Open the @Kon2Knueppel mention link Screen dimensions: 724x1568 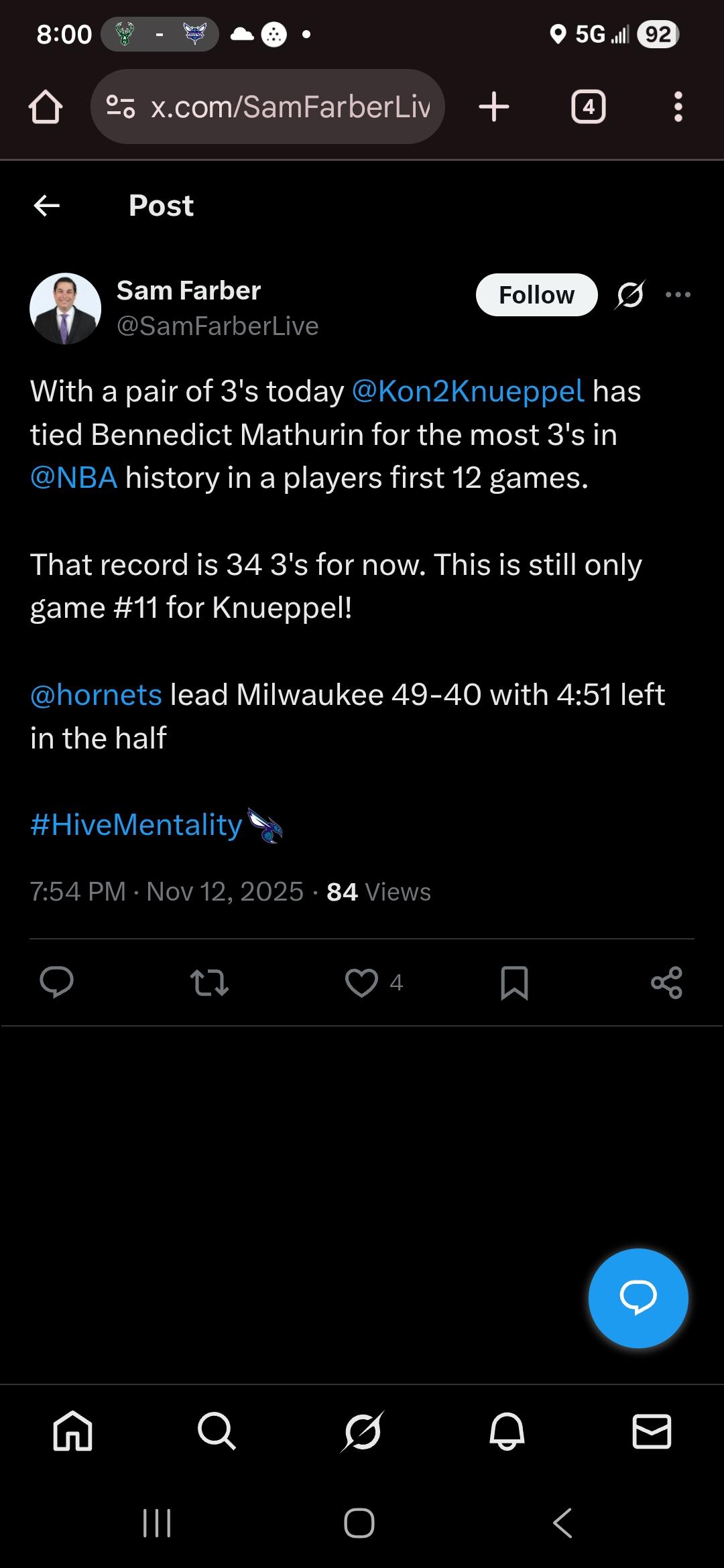468,391
